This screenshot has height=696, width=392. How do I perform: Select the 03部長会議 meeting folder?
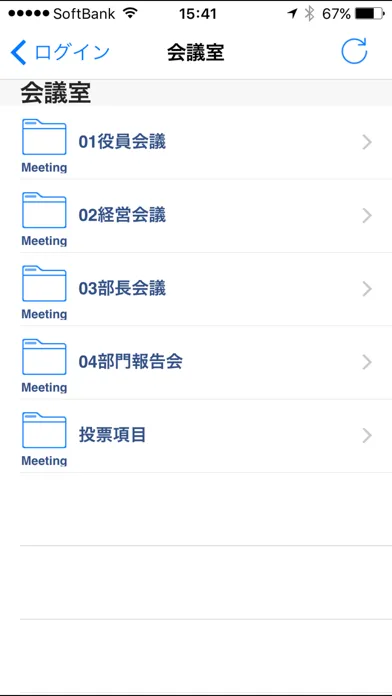[196, 289]
